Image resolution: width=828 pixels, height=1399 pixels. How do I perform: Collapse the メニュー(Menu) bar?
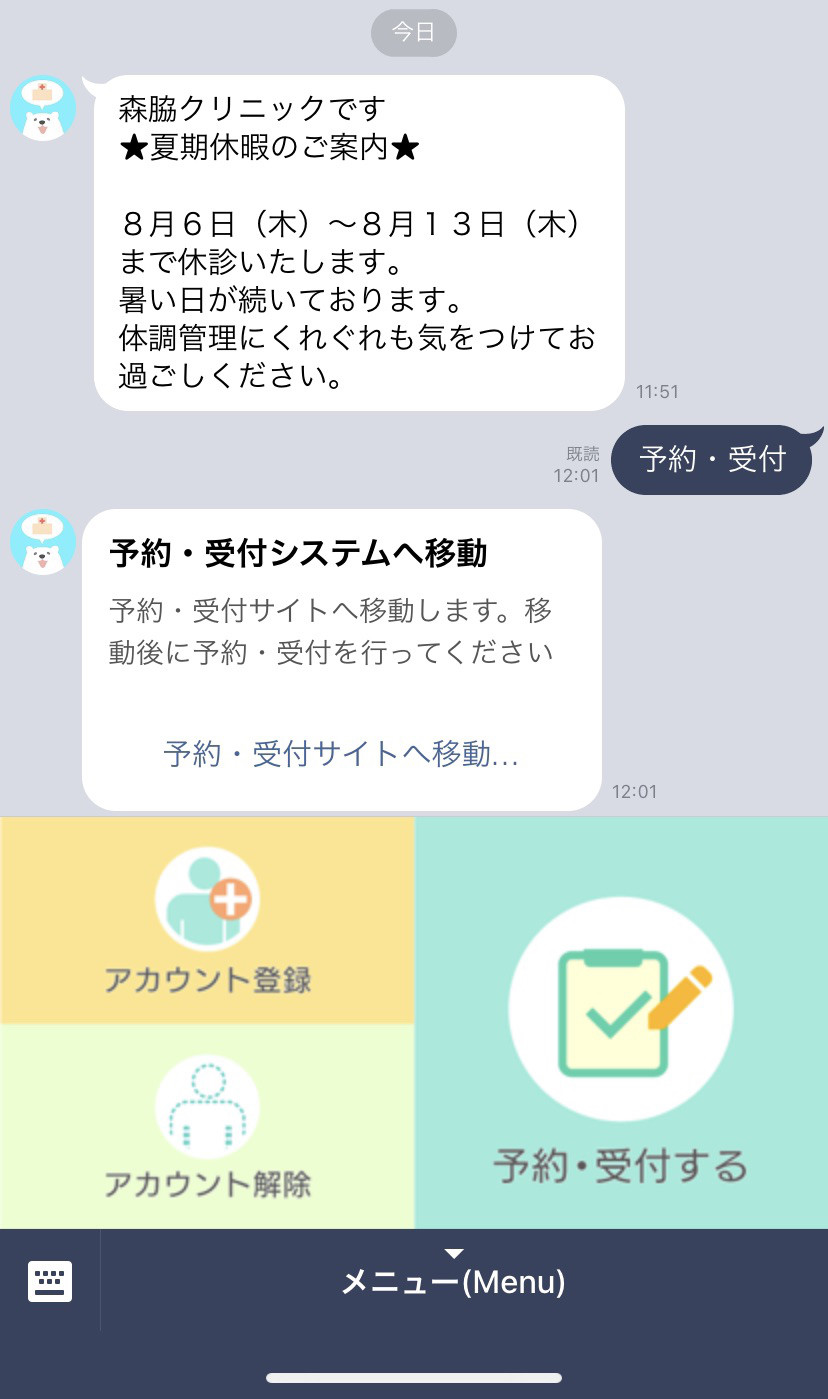454,1279
